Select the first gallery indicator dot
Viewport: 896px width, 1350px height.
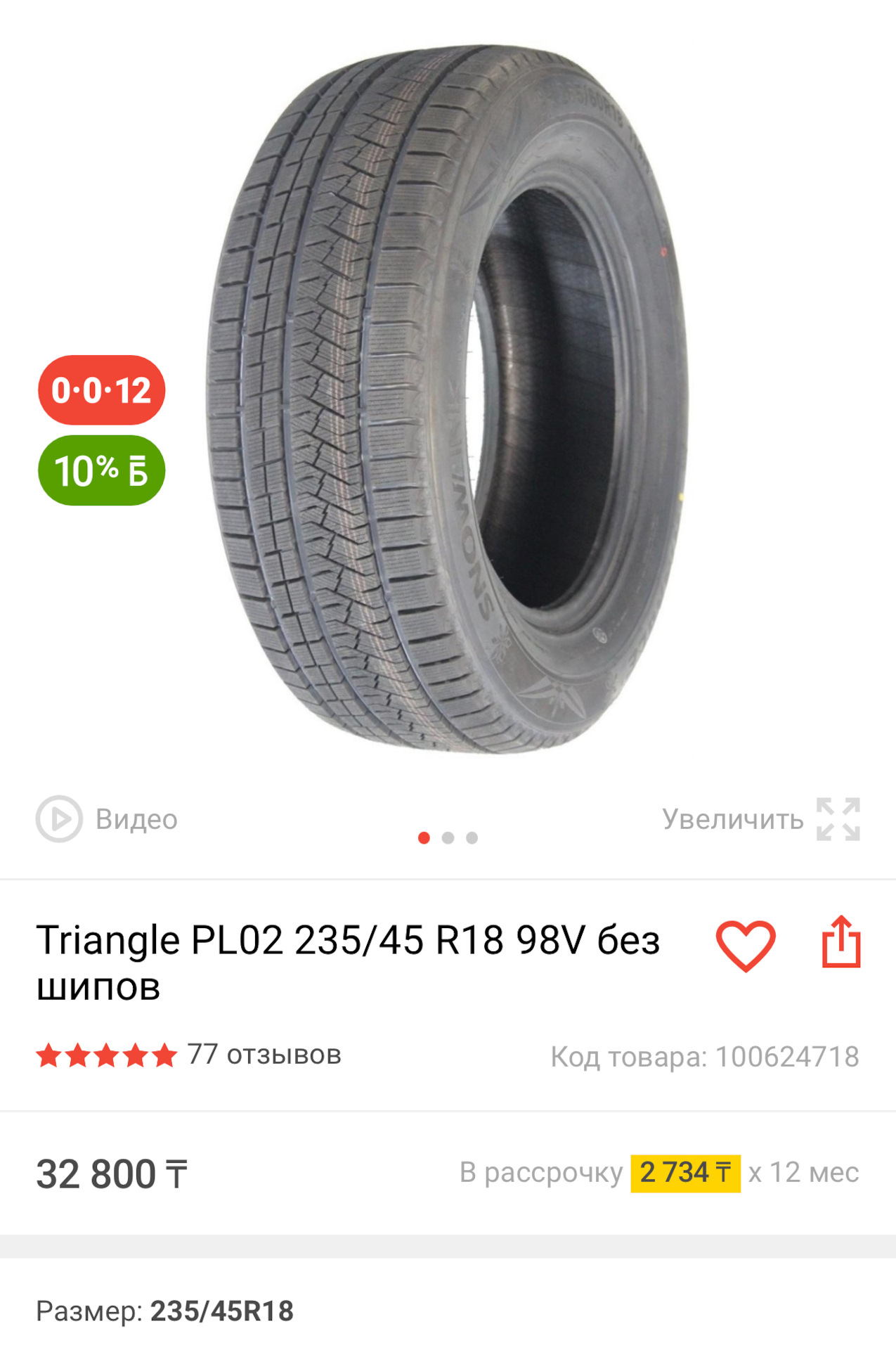[424, 839]
